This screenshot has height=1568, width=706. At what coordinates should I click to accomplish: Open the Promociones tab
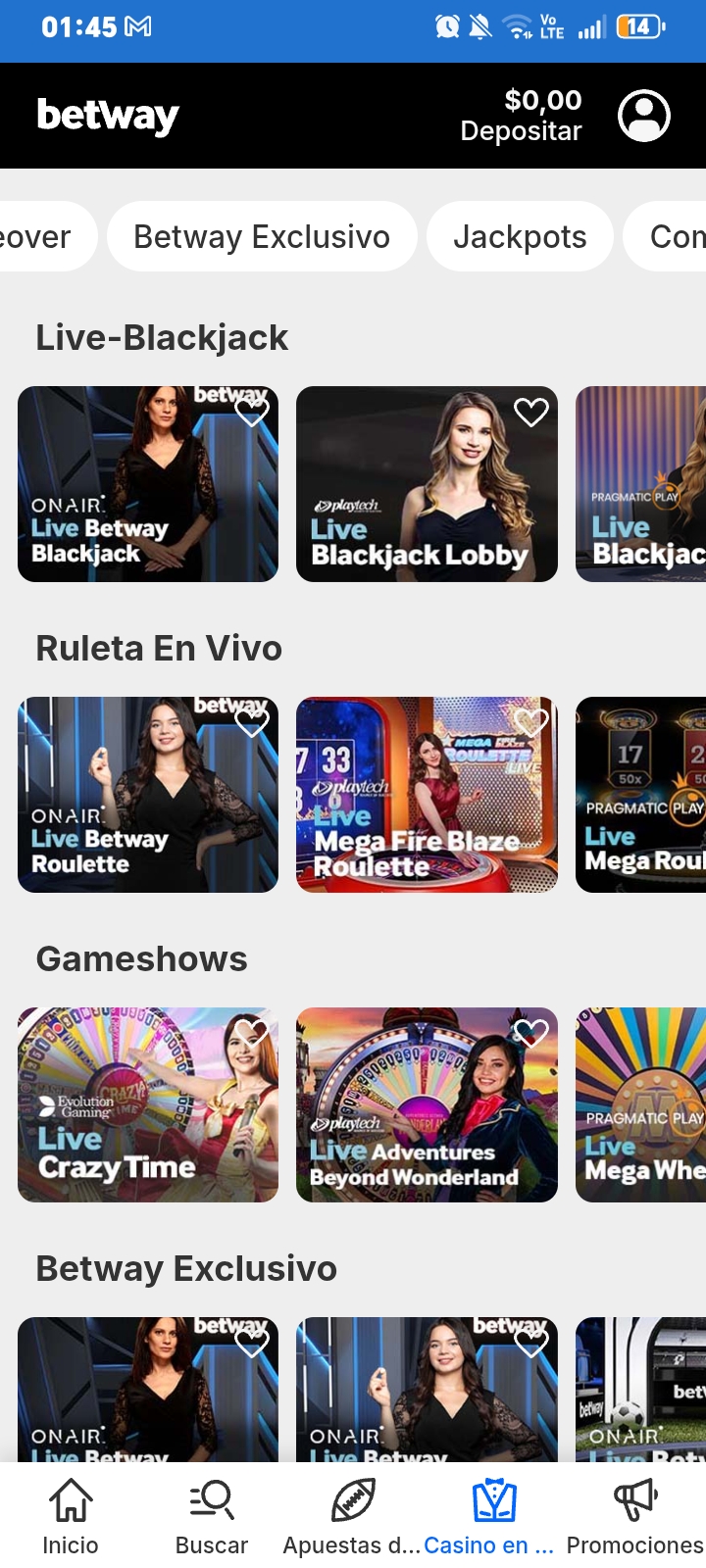pos(635,1517)
